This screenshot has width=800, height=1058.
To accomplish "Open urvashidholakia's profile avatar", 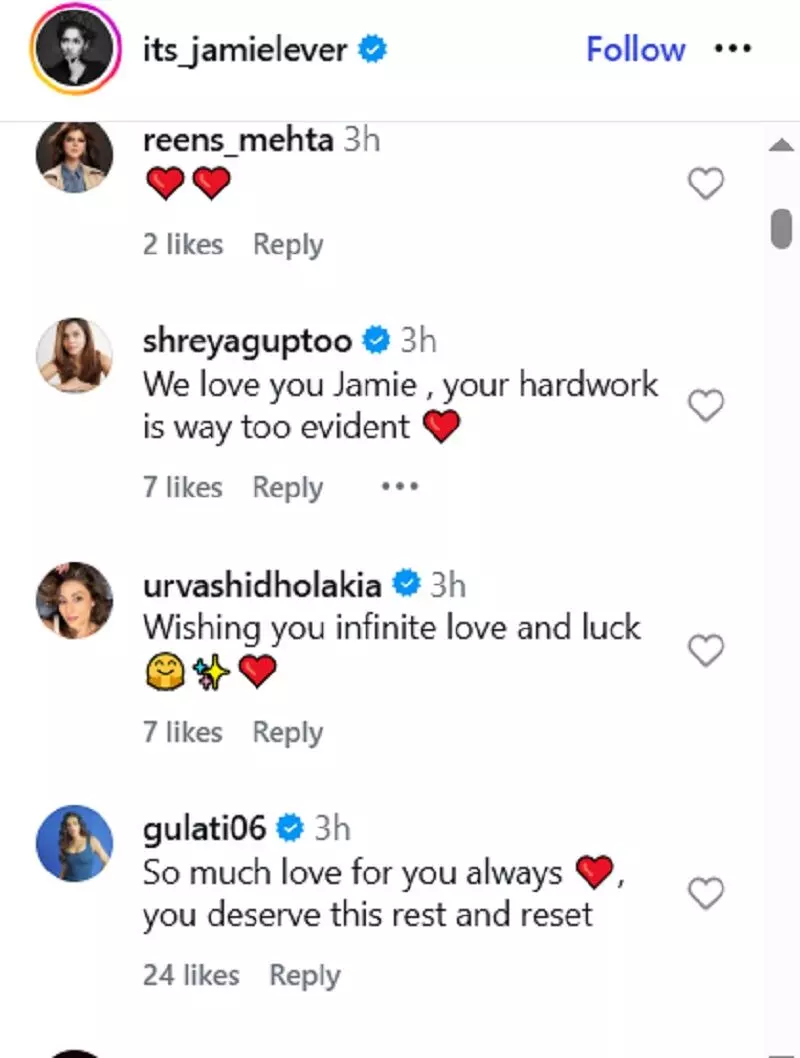I will 75,599.
